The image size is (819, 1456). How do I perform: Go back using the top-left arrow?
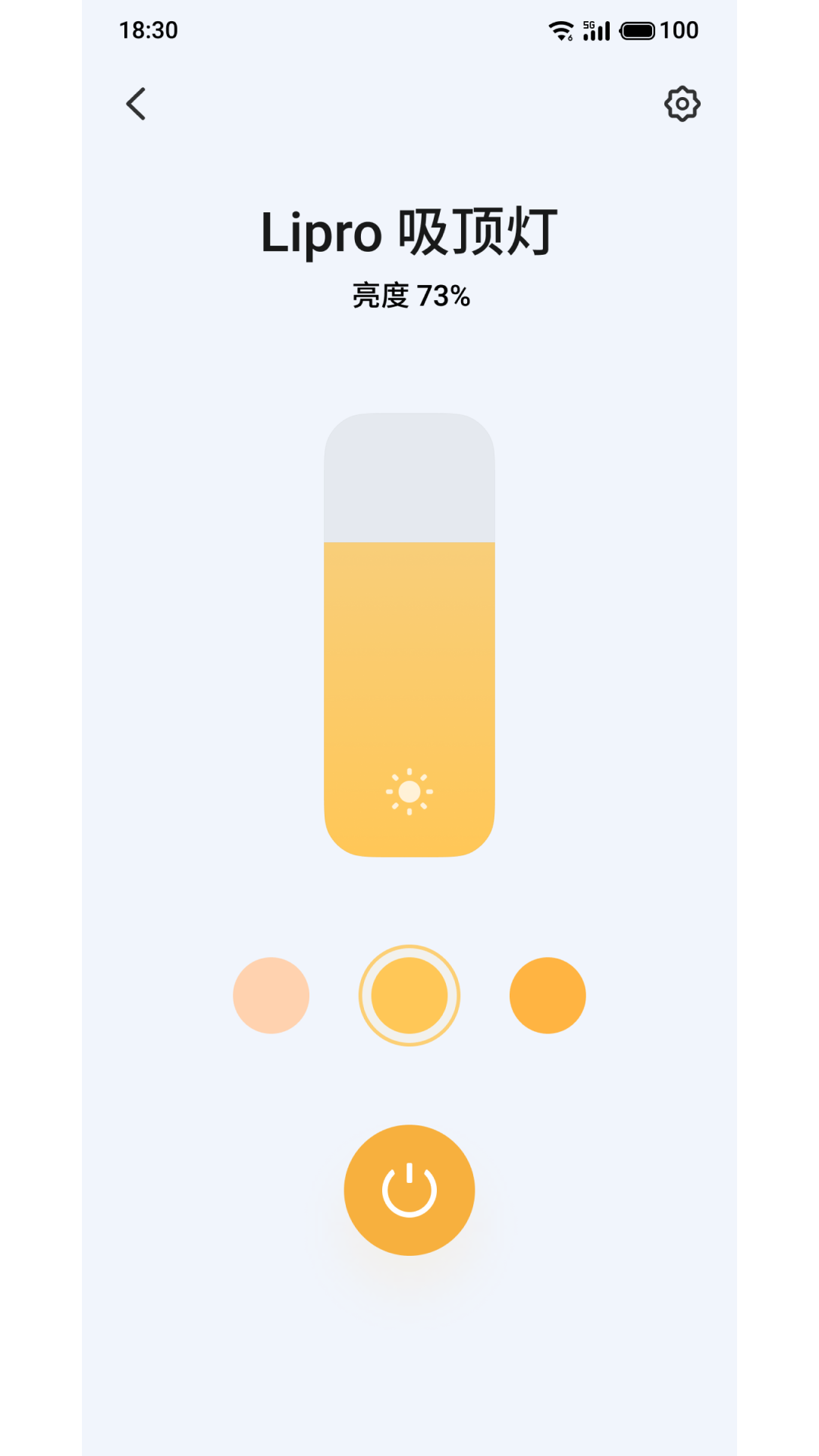pos(136,104)
